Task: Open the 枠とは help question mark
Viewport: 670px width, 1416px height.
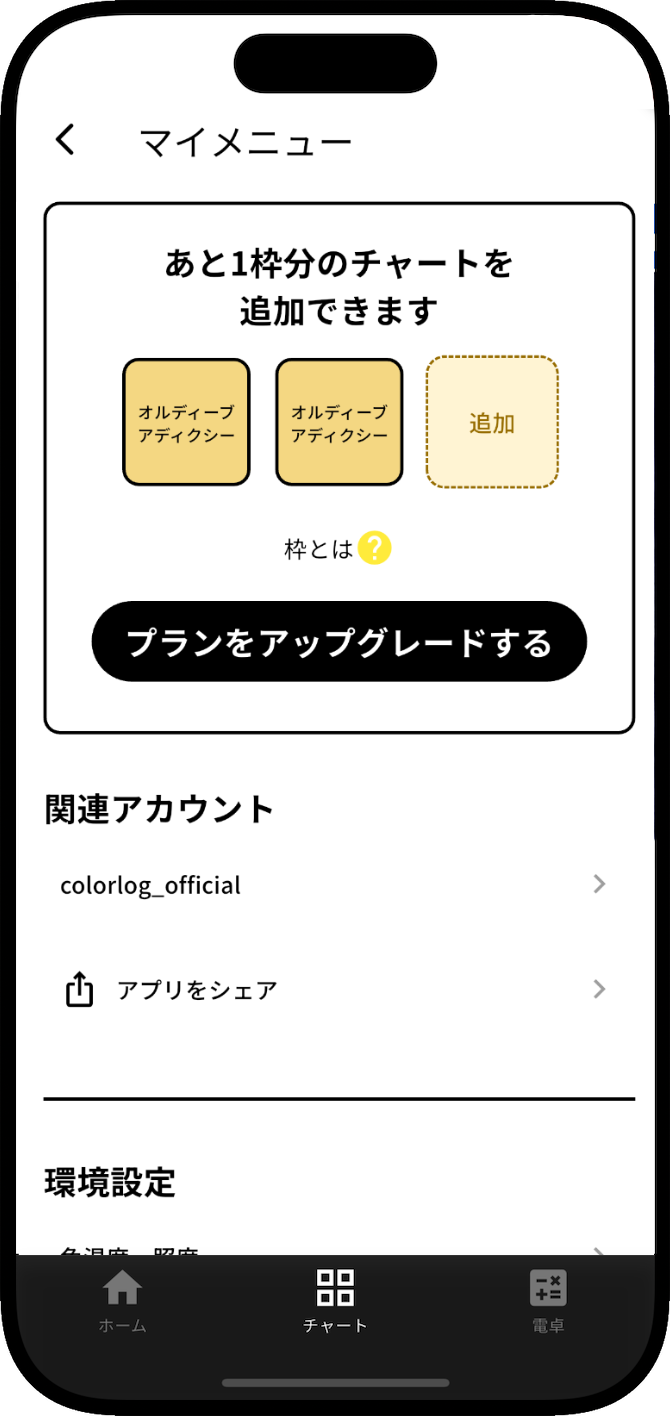Action: pos(375,548)
